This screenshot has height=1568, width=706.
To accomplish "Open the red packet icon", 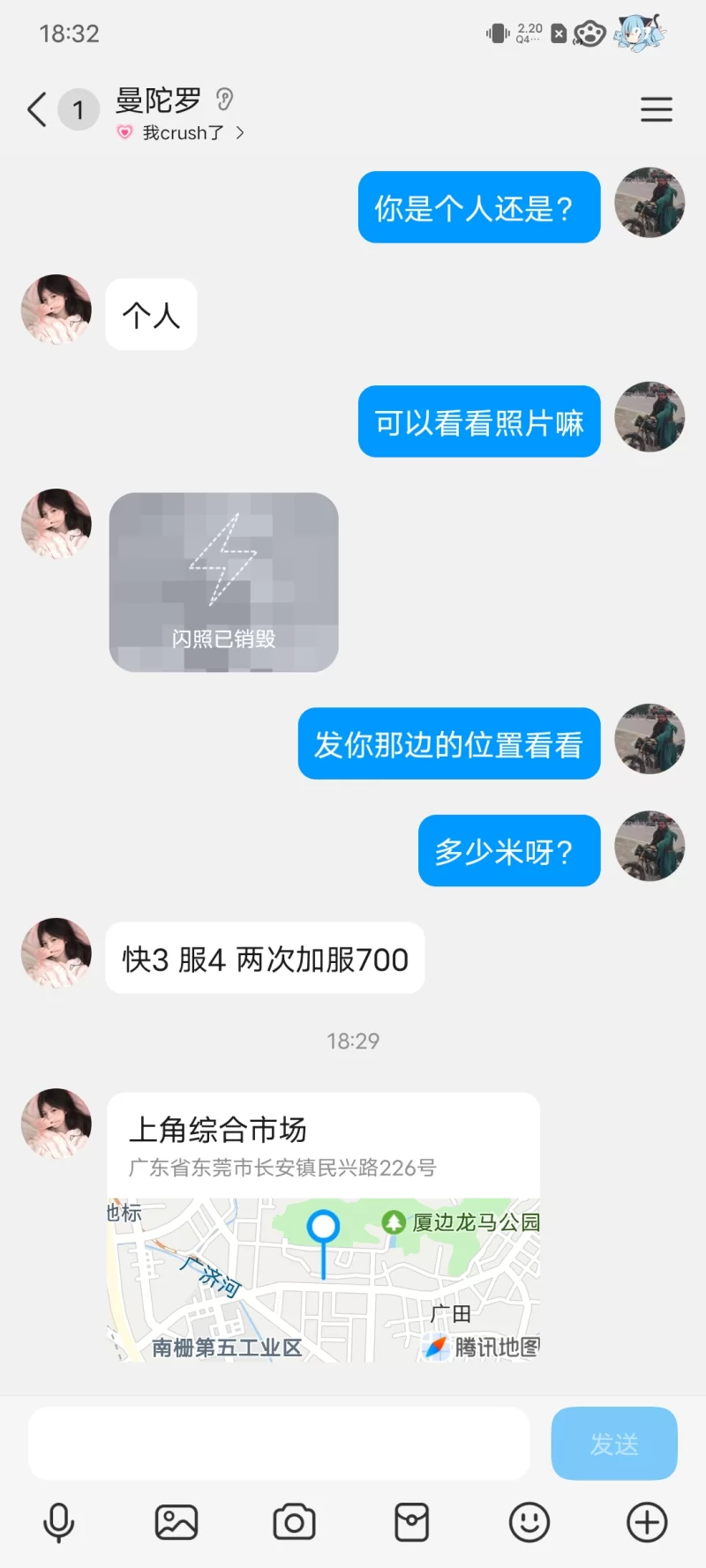I will pos(411,1522).
